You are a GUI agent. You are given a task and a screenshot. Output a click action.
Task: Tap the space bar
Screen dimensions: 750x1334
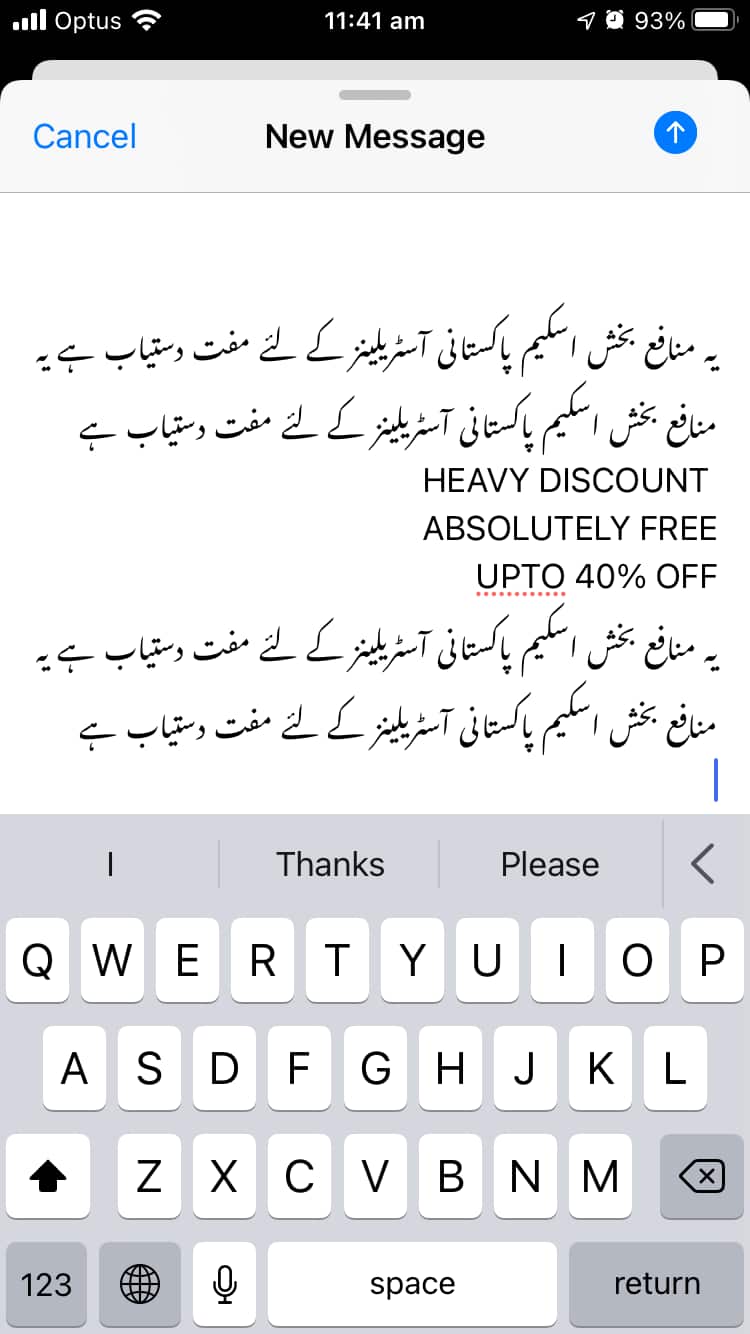coord(412,1283)
